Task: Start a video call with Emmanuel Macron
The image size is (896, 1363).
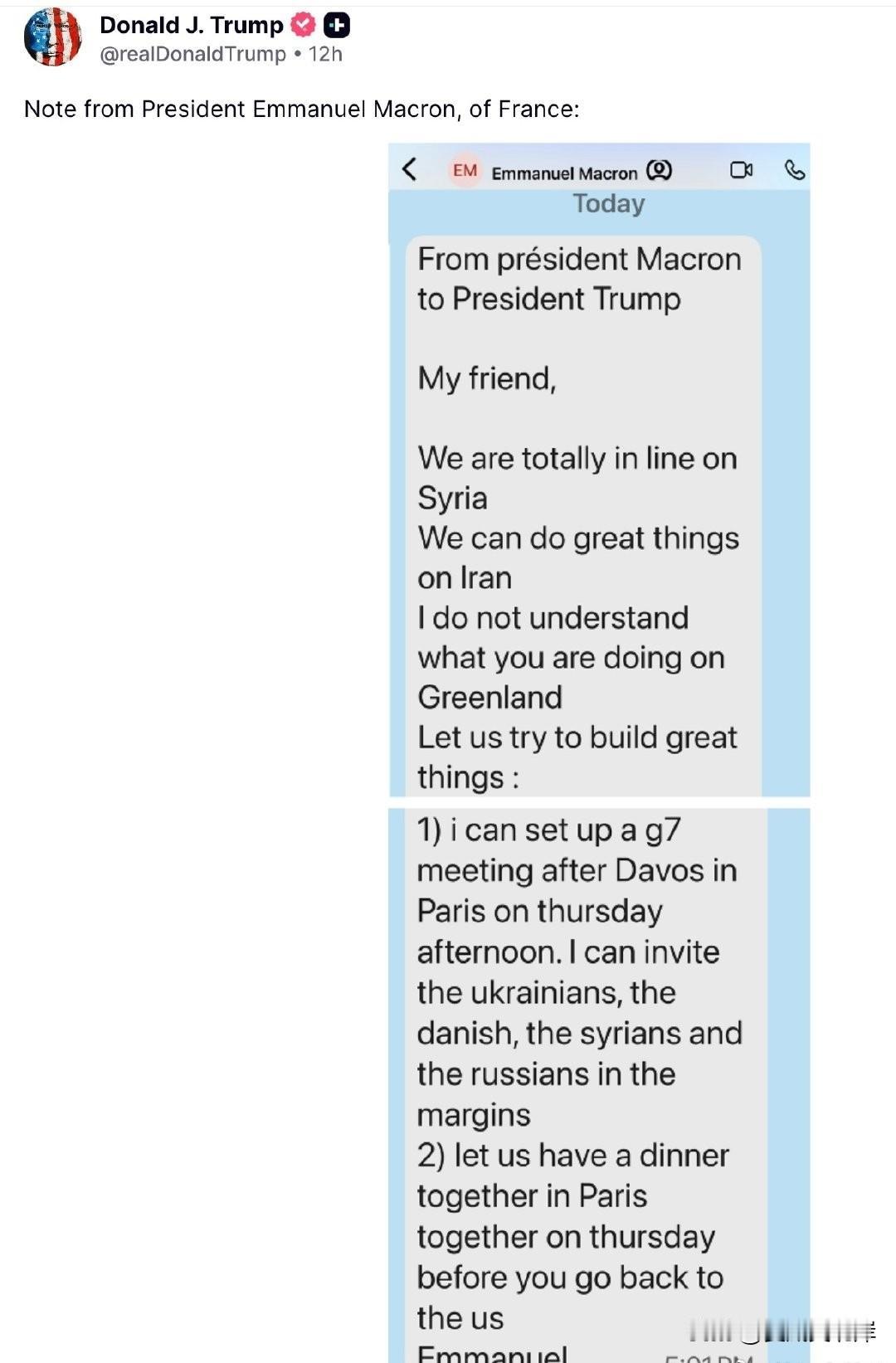Action: [x=741, y=169]
